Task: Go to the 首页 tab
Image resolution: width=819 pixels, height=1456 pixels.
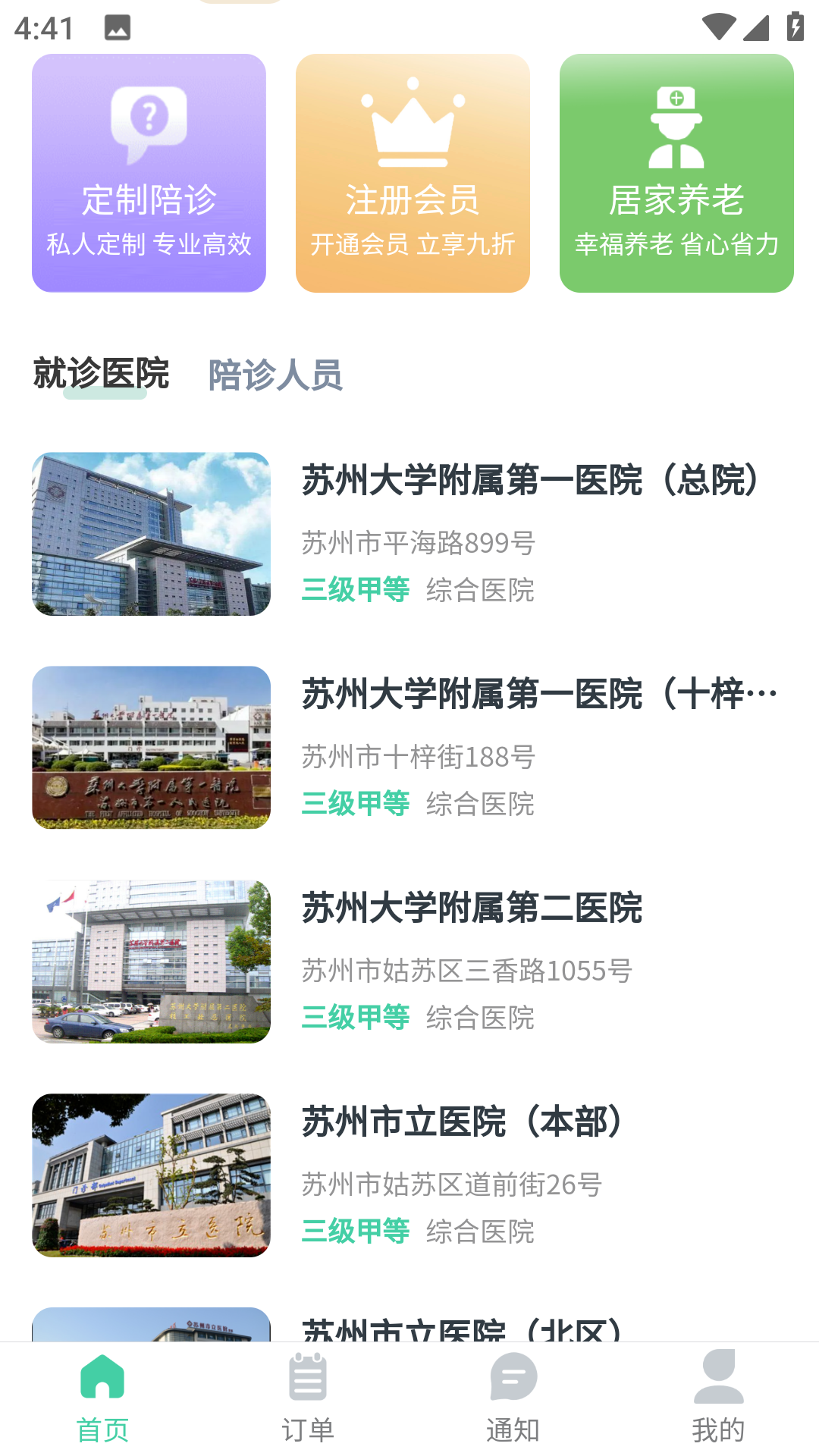Action: click(x=102, y=1398)
